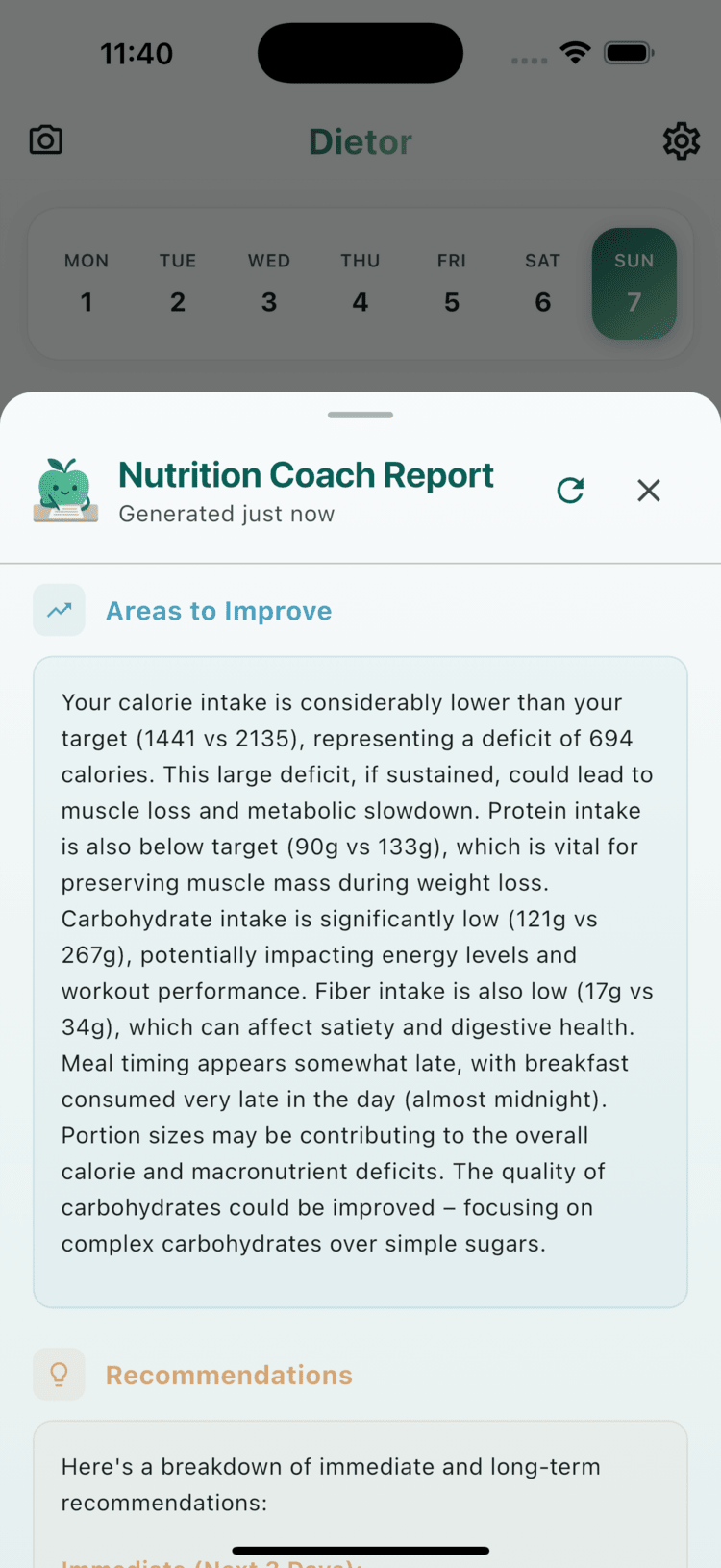Tap the Areas to Improve text card

pyautogui.click(x=360, y=972)
